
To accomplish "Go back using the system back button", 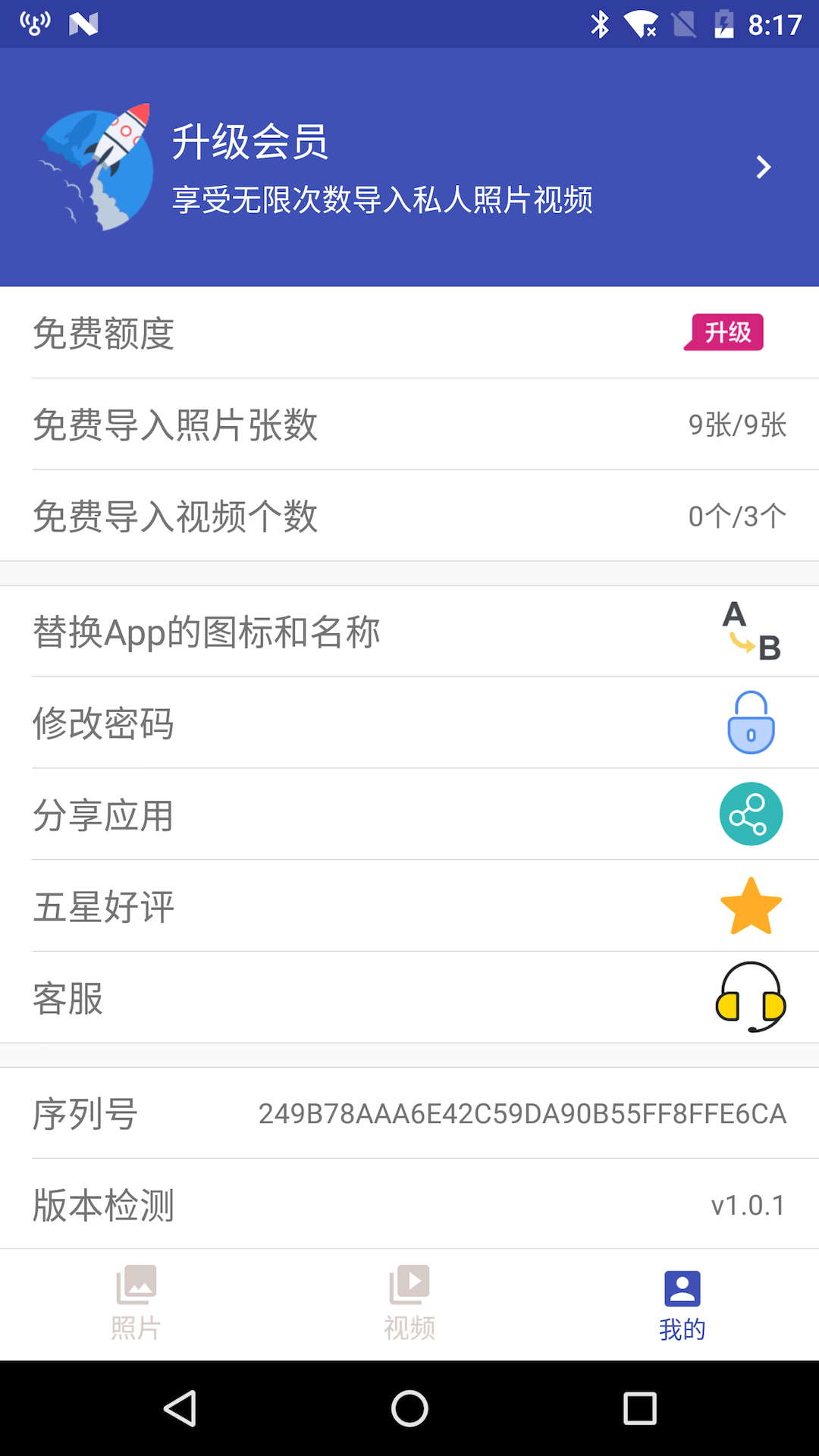I will pos(180,1408).
